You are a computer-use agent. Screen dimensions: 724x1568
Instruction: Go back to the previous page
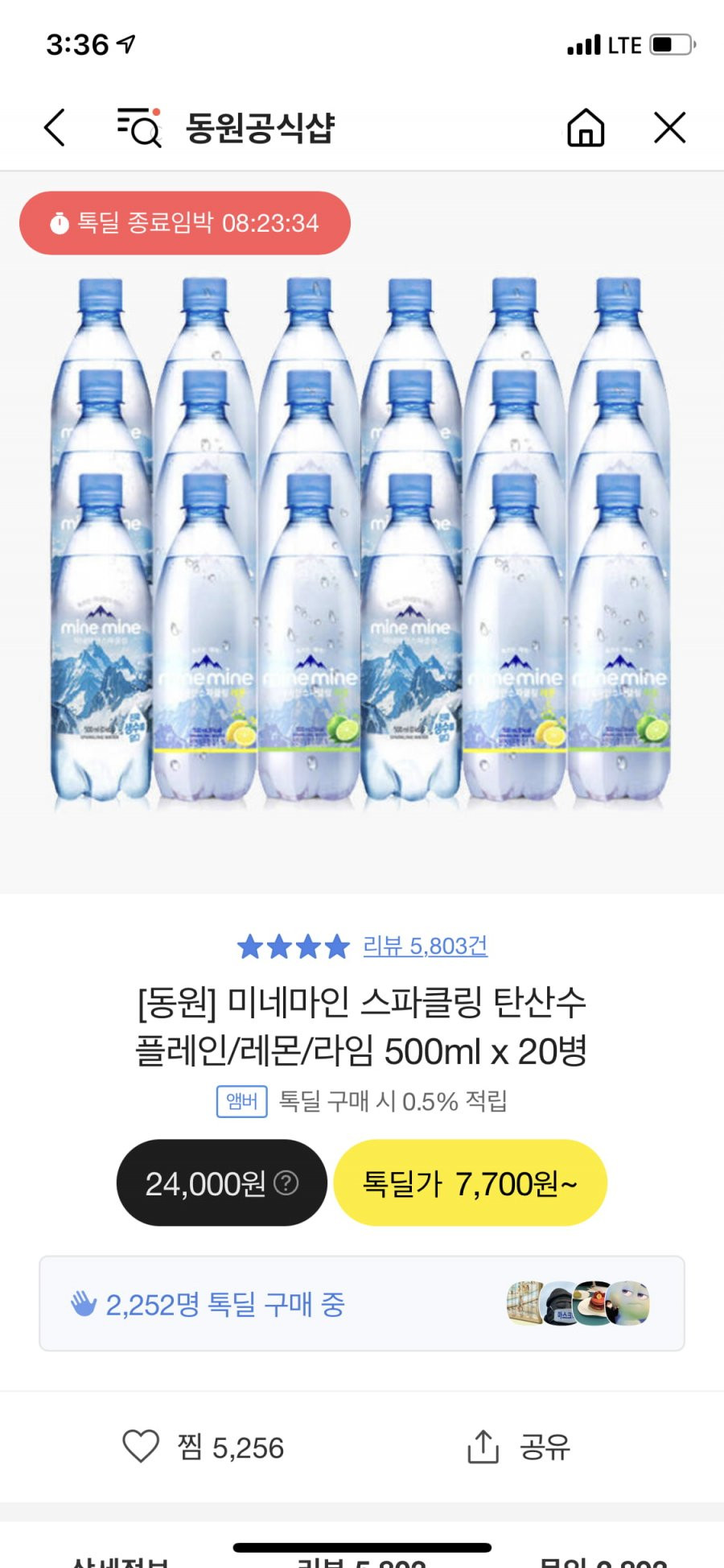(55, 128)
